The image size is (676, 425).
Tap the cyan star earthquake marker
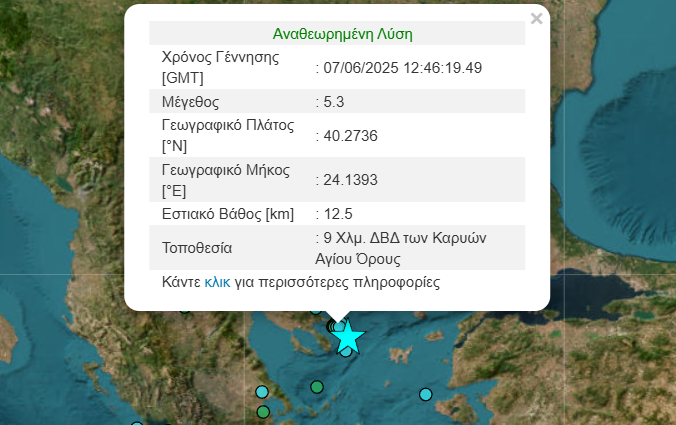(x=347, y=338)
